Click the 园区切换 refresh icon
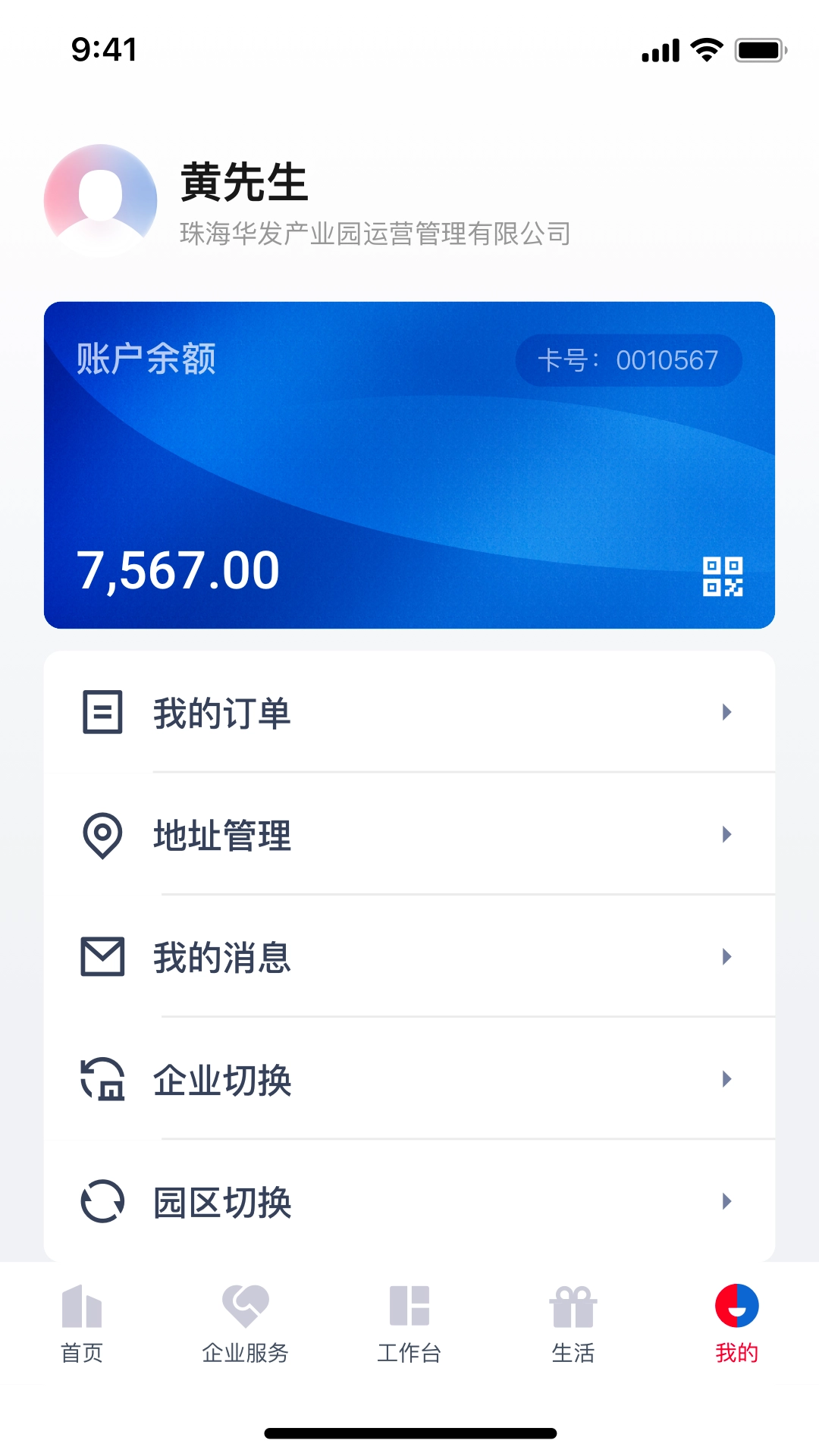This screenshot has height=1456, width=819. click(x=101, y=1200)
